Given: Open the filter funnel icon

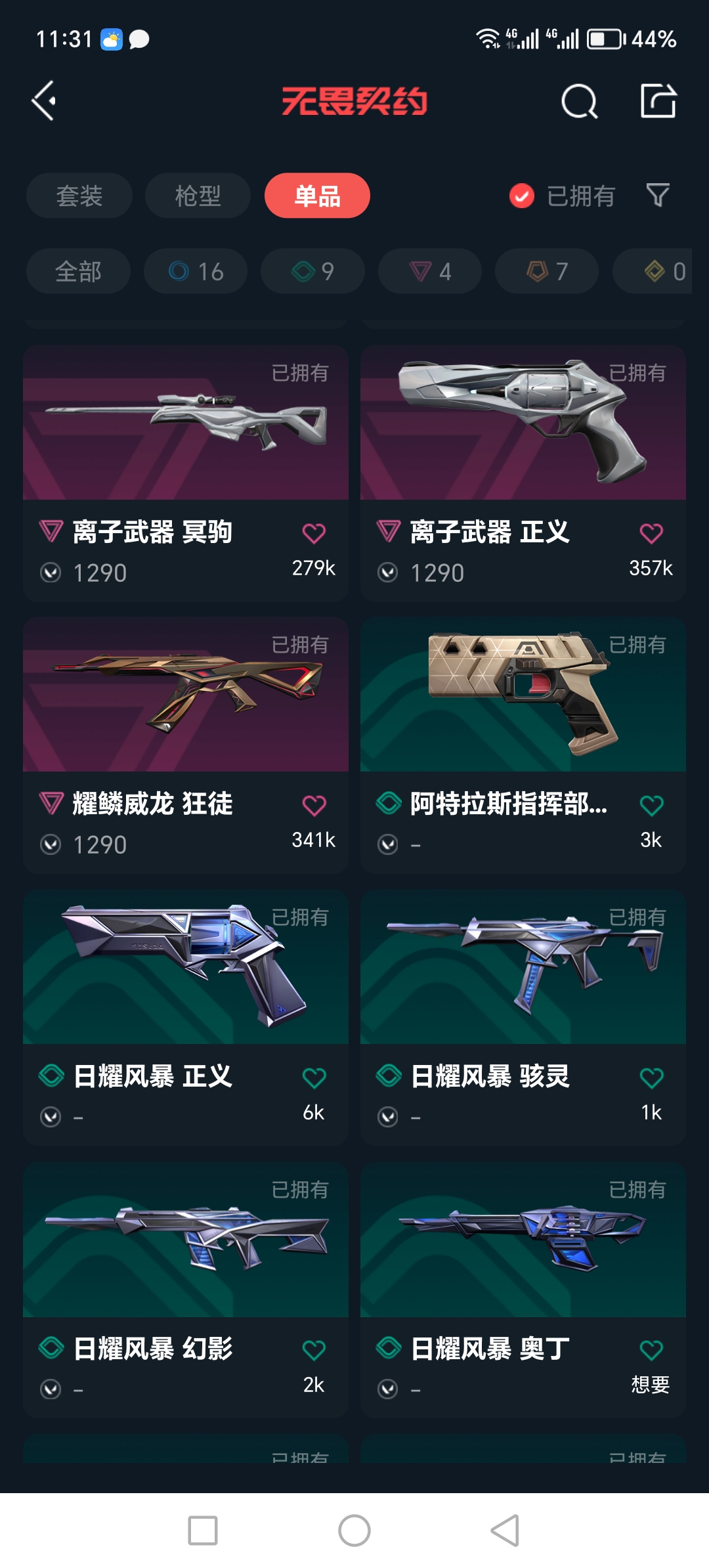Looking at the screenshot, I should click(658, 195).
